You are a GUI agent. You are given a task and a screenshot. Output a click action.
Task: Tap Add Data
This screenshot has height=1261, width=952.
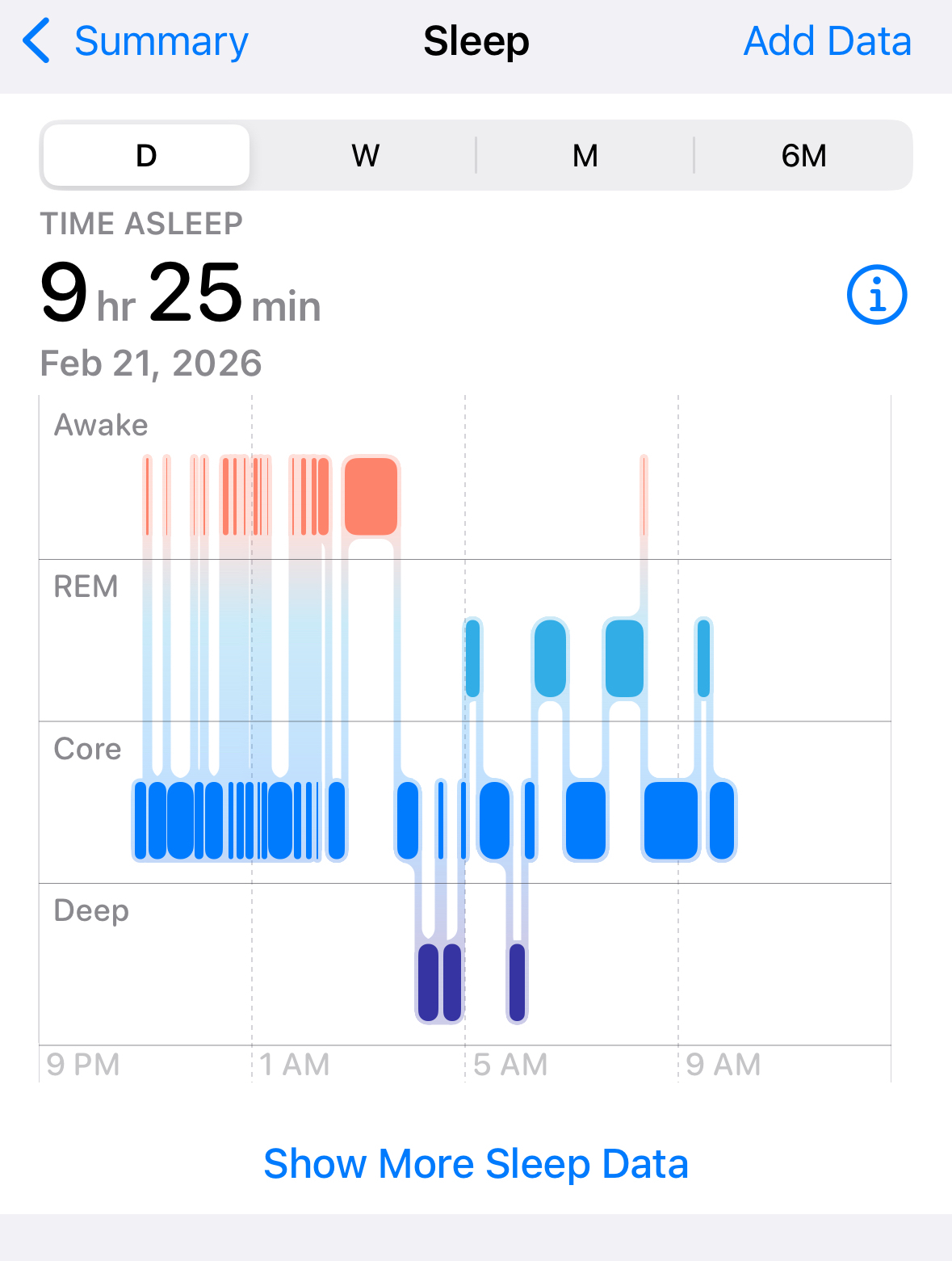click(x=827, y=42)
